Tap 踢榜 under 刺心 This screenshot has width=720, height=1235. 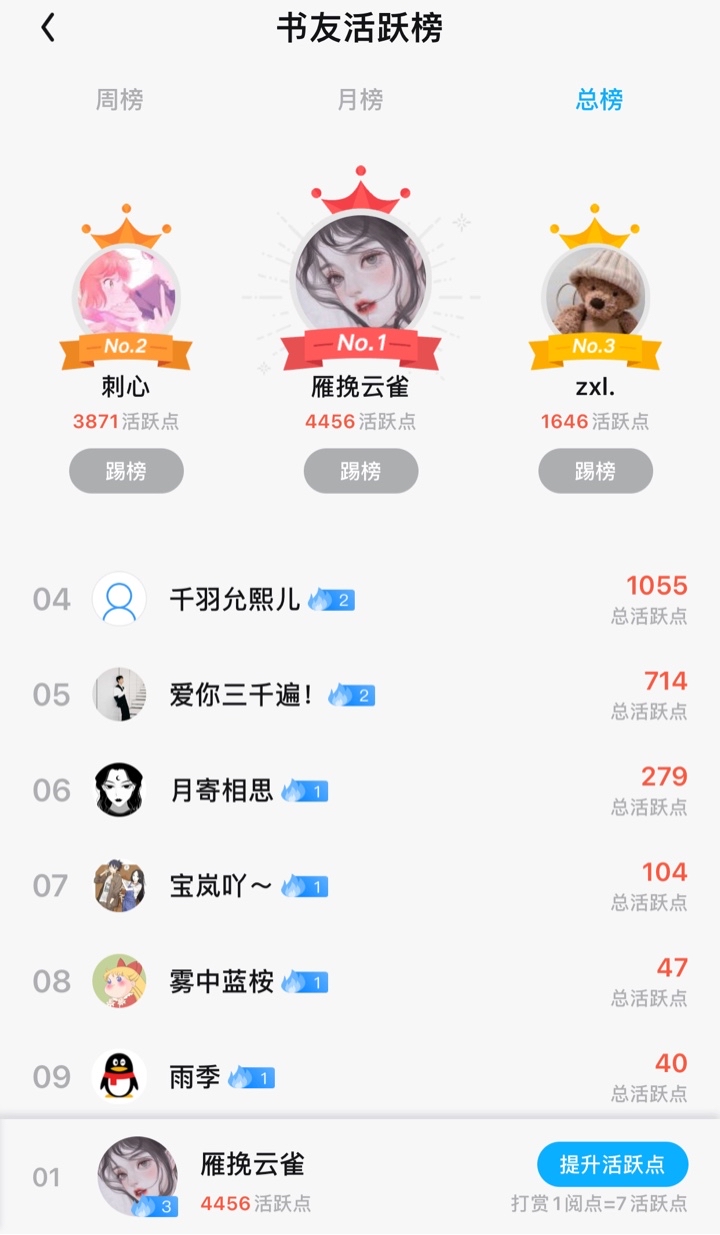click(126, 471)
